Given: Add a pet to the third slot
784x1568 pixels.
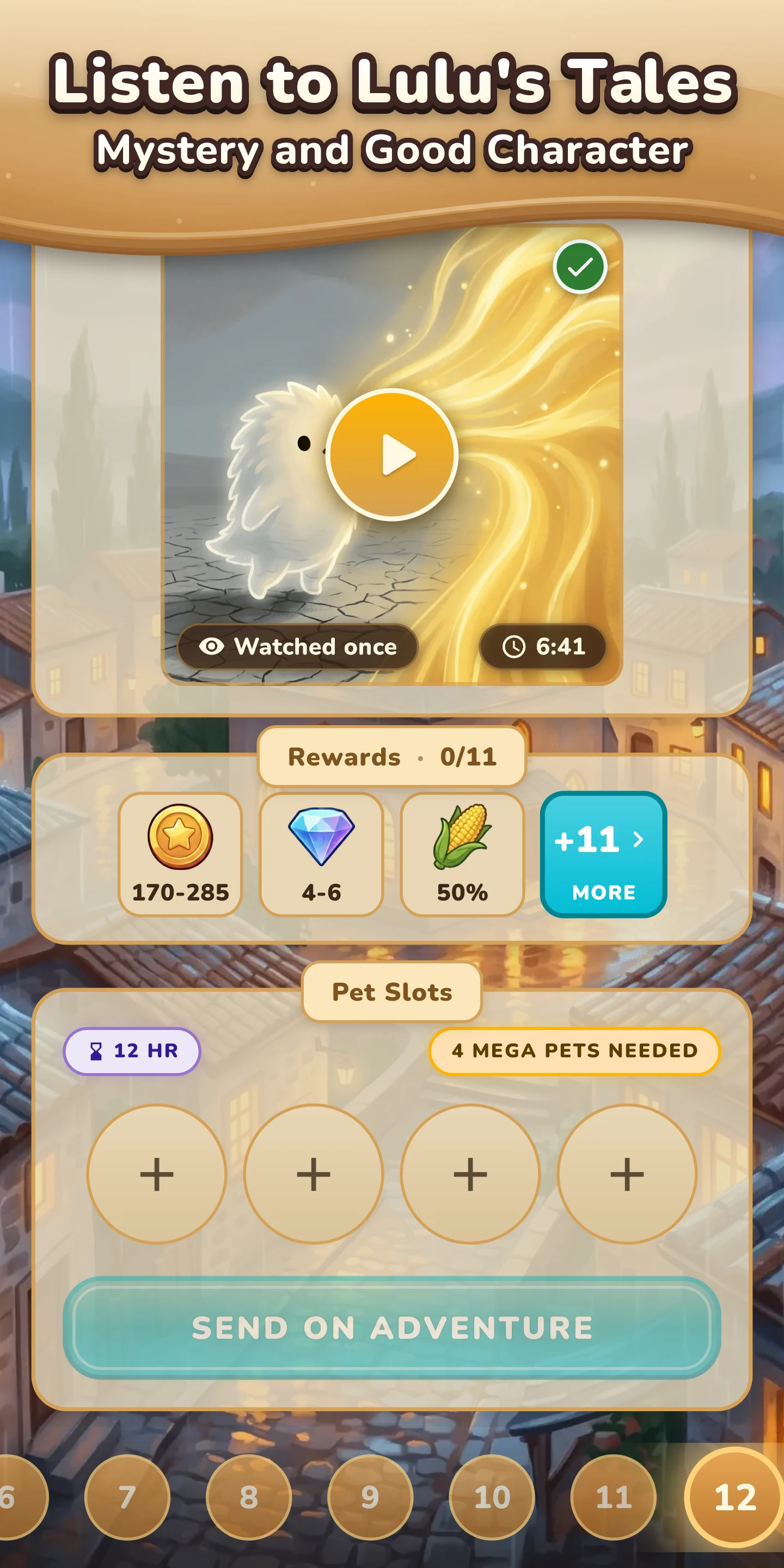Looking at the screenshot, I should pos(470,1174).
